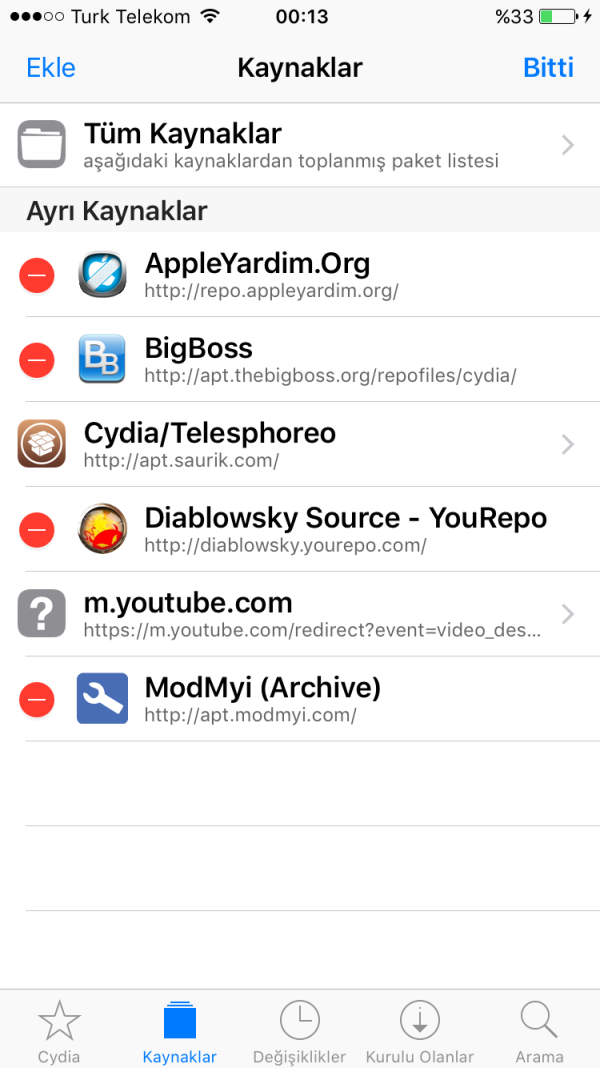
Task: Select the Kaynaklar tab
Action: 179,1032
